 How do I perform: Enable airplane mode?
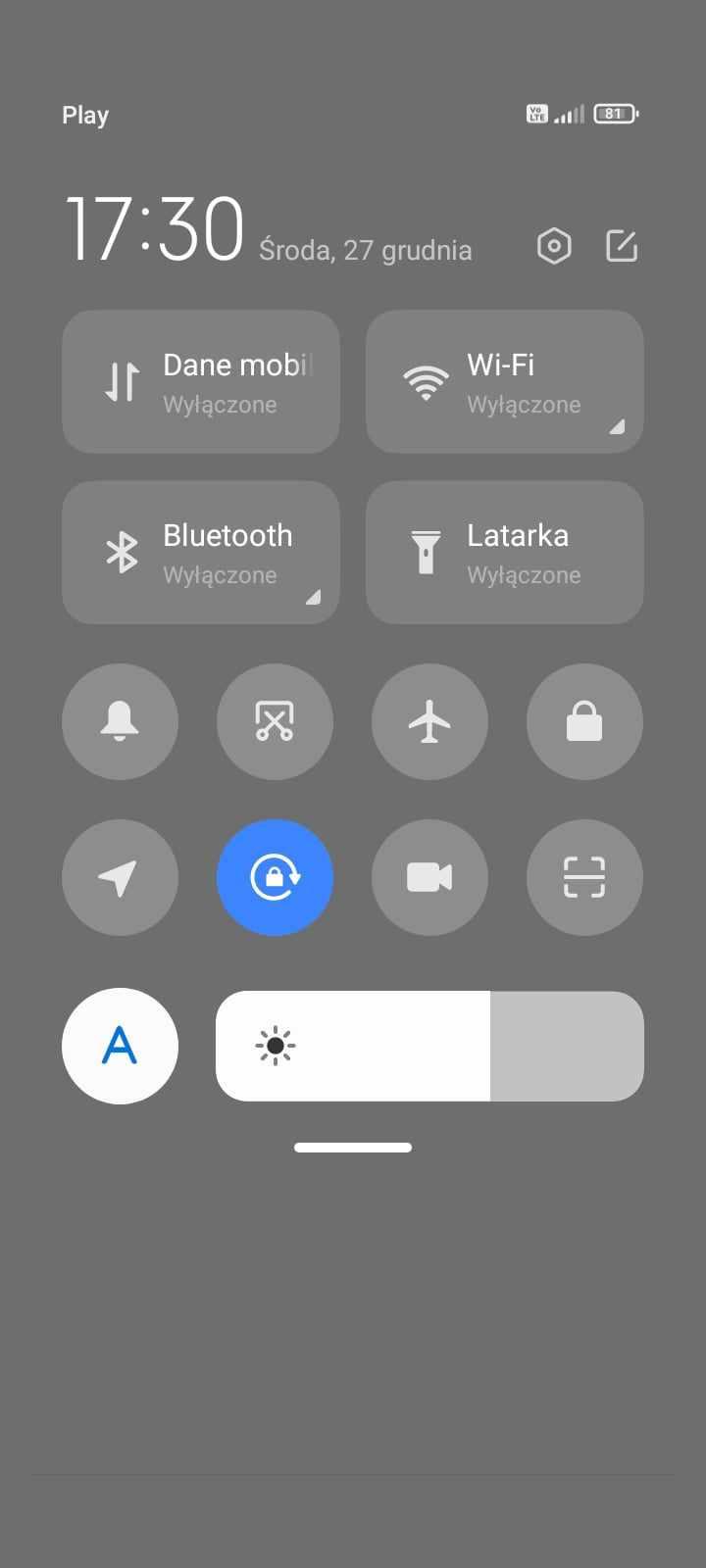429,722
